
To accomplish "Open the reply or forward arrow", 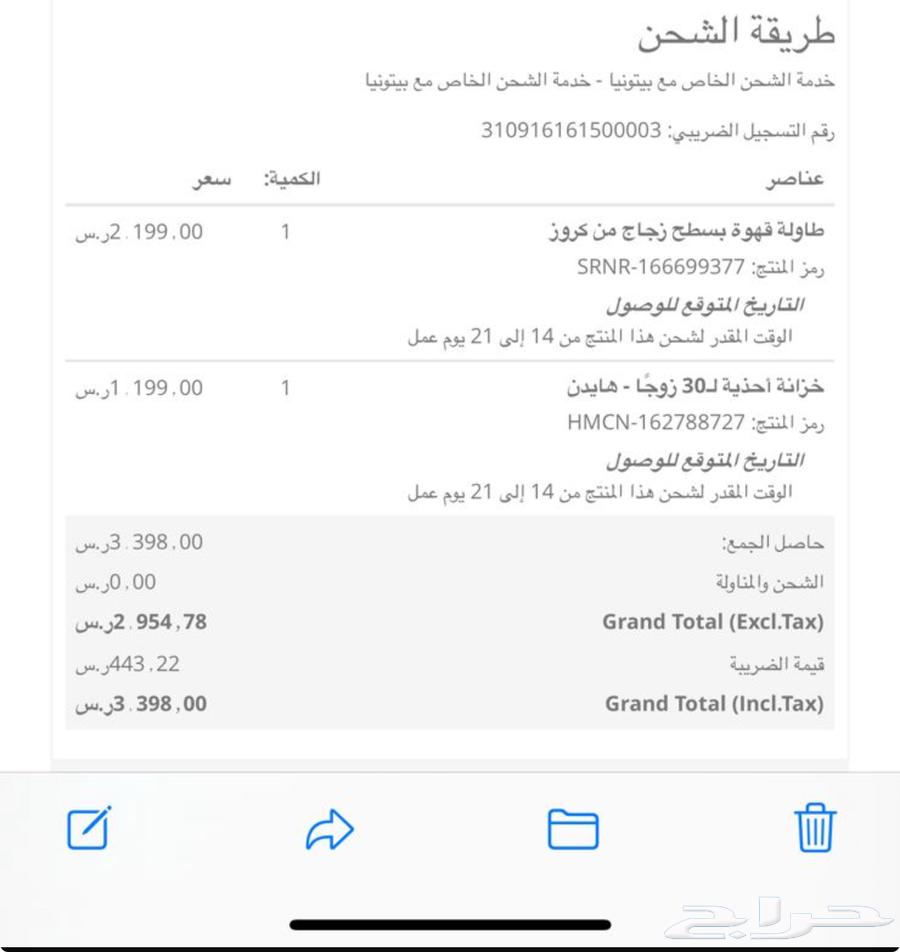I will point(330,829).
